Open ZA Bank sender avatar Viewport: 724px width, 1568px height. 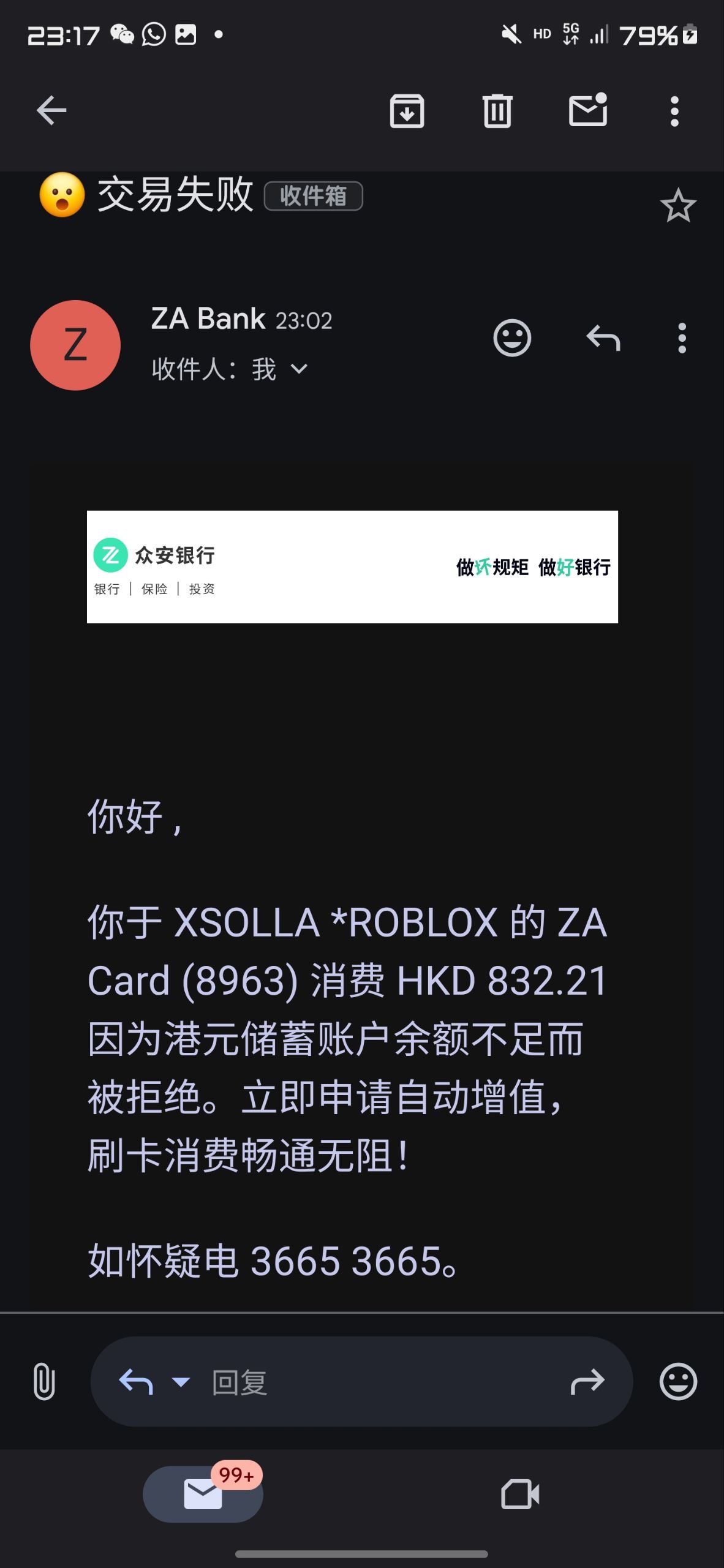pyautogui.click(x=75, y=345)
